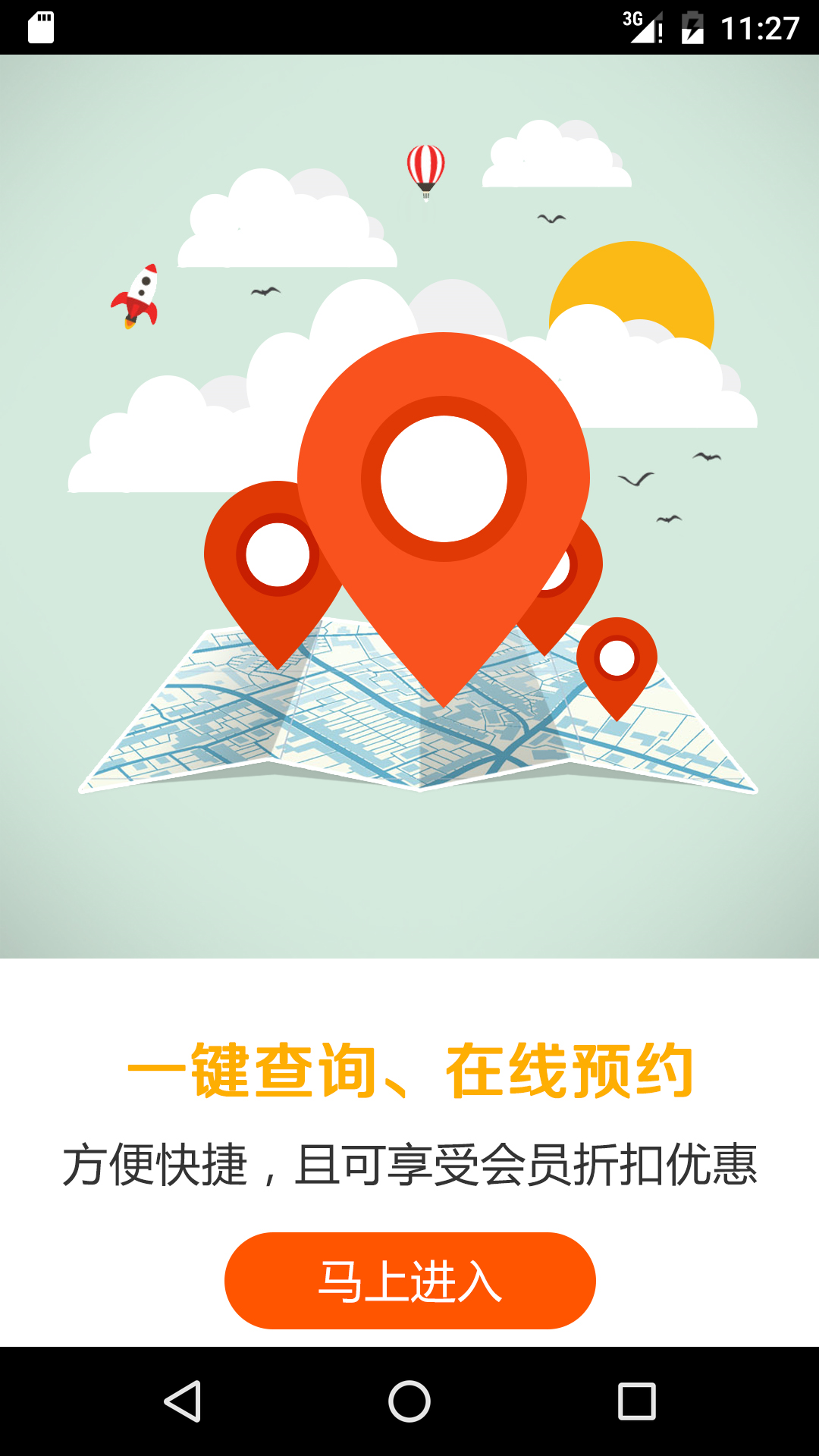Tap the large orange map pin icon
The height and width of the screenshot is (1456, 819).
pos(446,516)
